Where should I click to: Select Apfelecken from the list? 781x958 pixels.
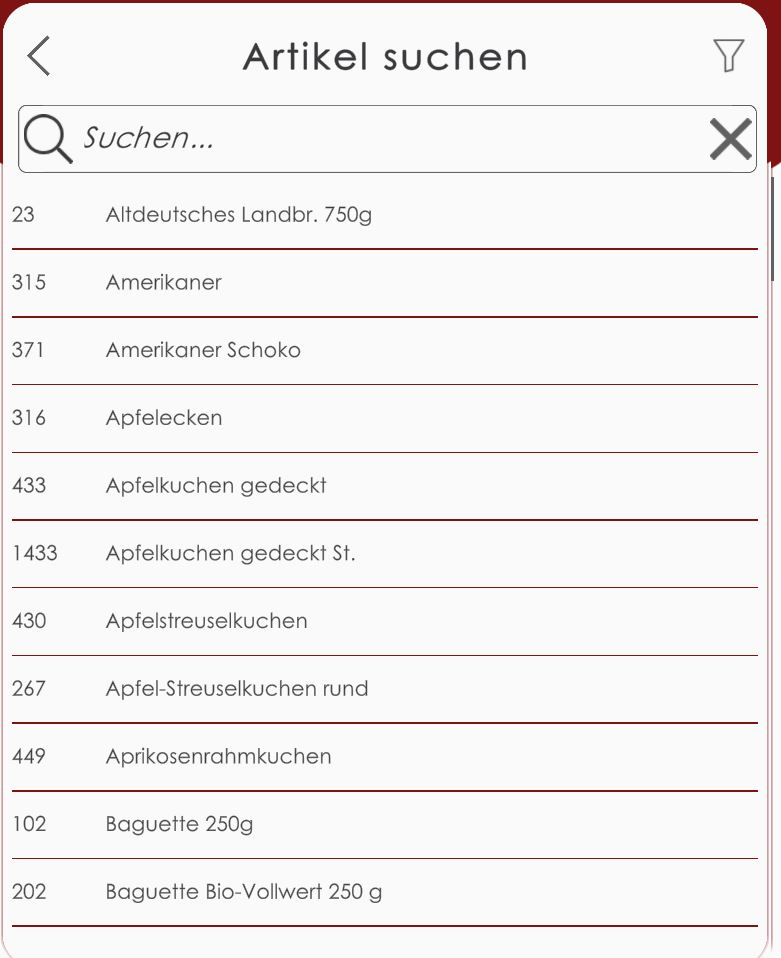[164, 418]
